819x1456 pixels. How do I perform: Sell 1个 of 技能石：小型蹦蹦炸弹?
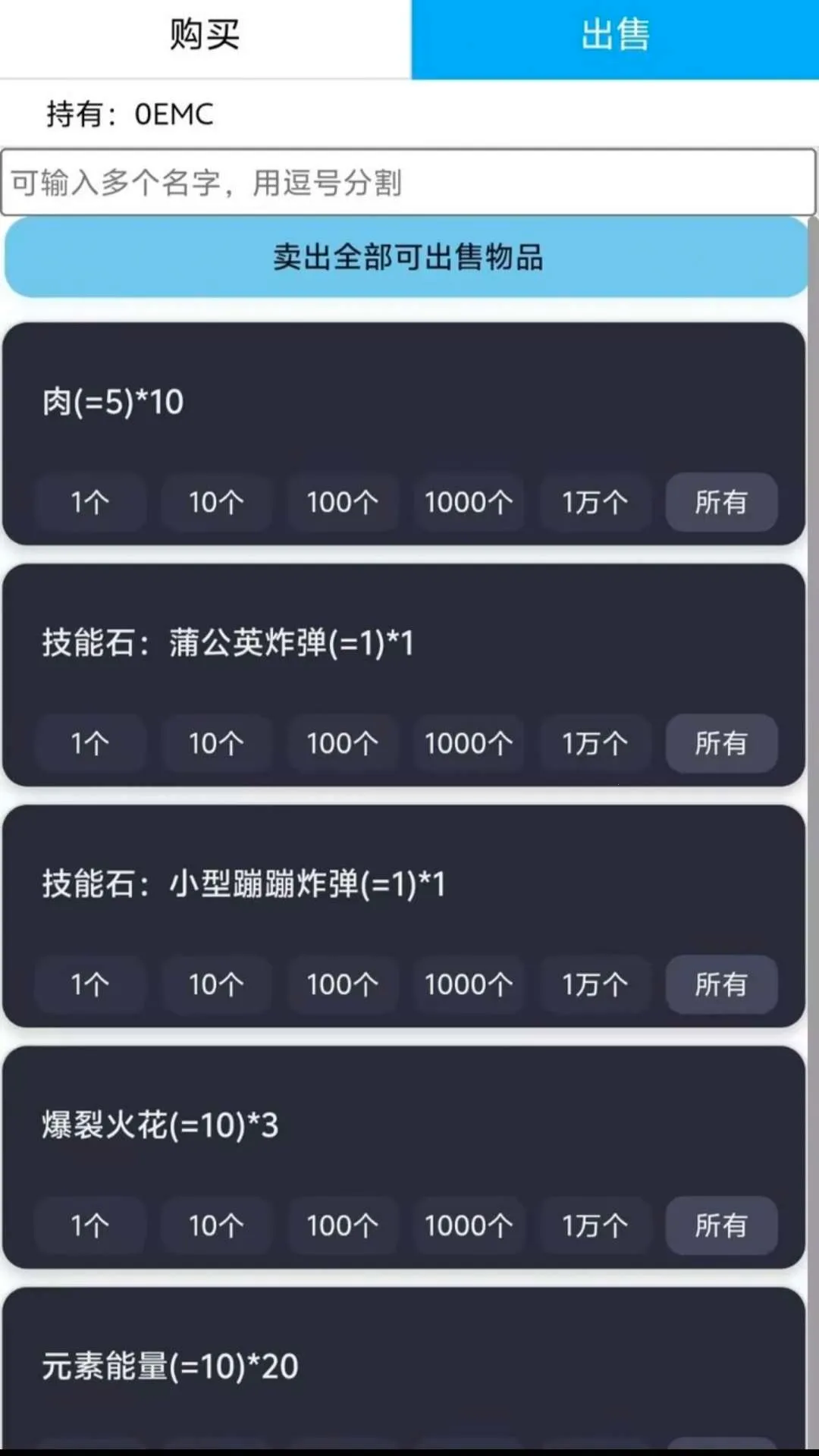click(x=90, y=984)
